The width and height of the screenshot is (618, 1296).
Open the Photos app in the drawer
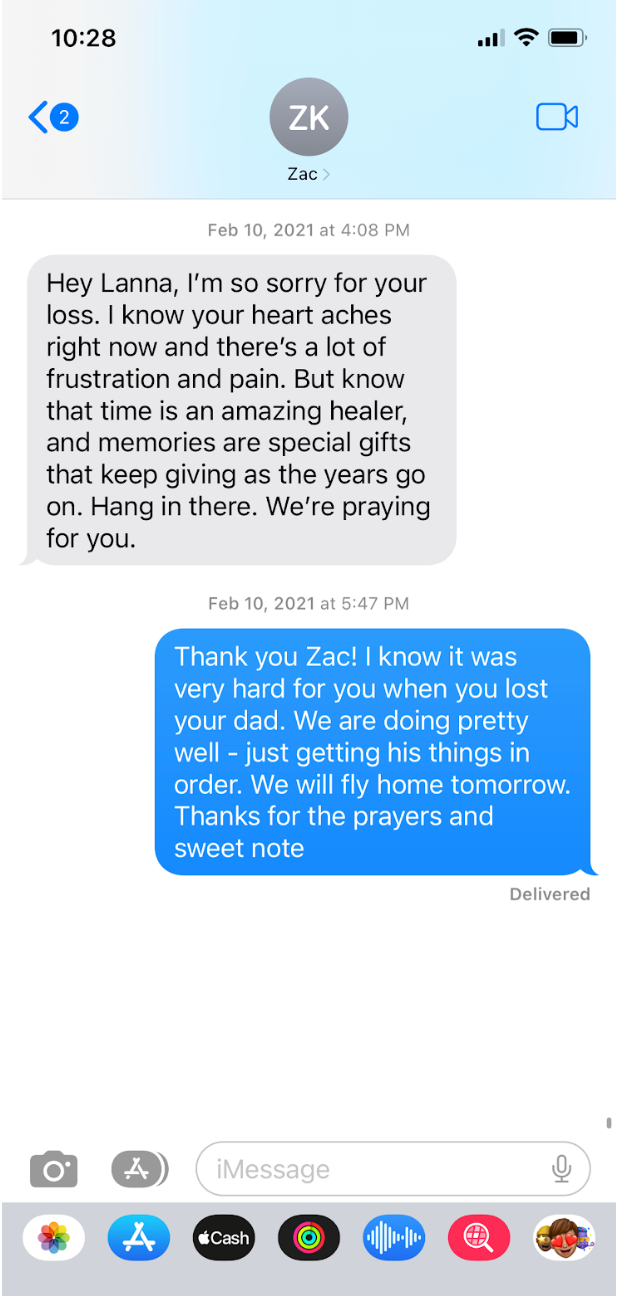point(54,1239)
